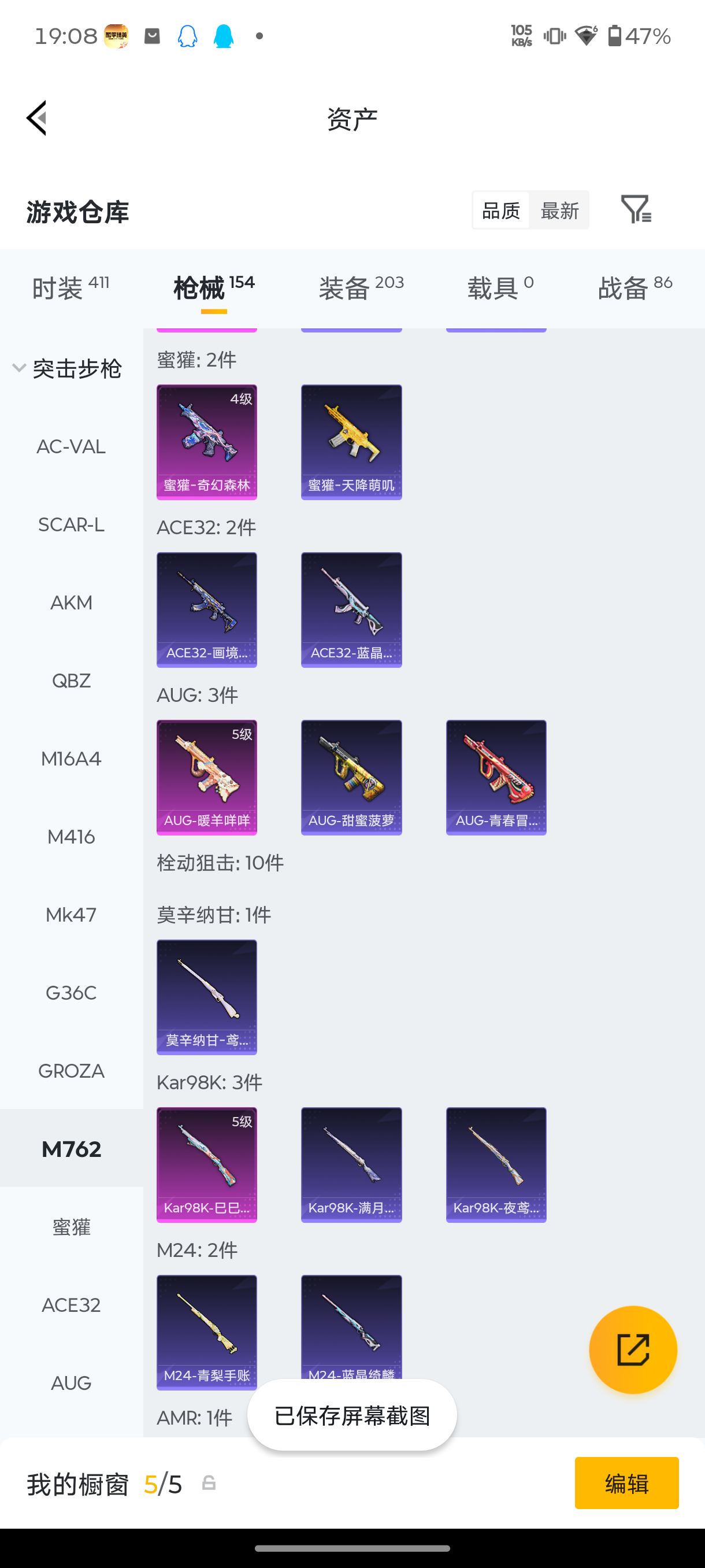Image resolution: width=705 pixels, height=1568 pixels.
Task: Select AKM in the side list
Action: (x=71, y=602)
